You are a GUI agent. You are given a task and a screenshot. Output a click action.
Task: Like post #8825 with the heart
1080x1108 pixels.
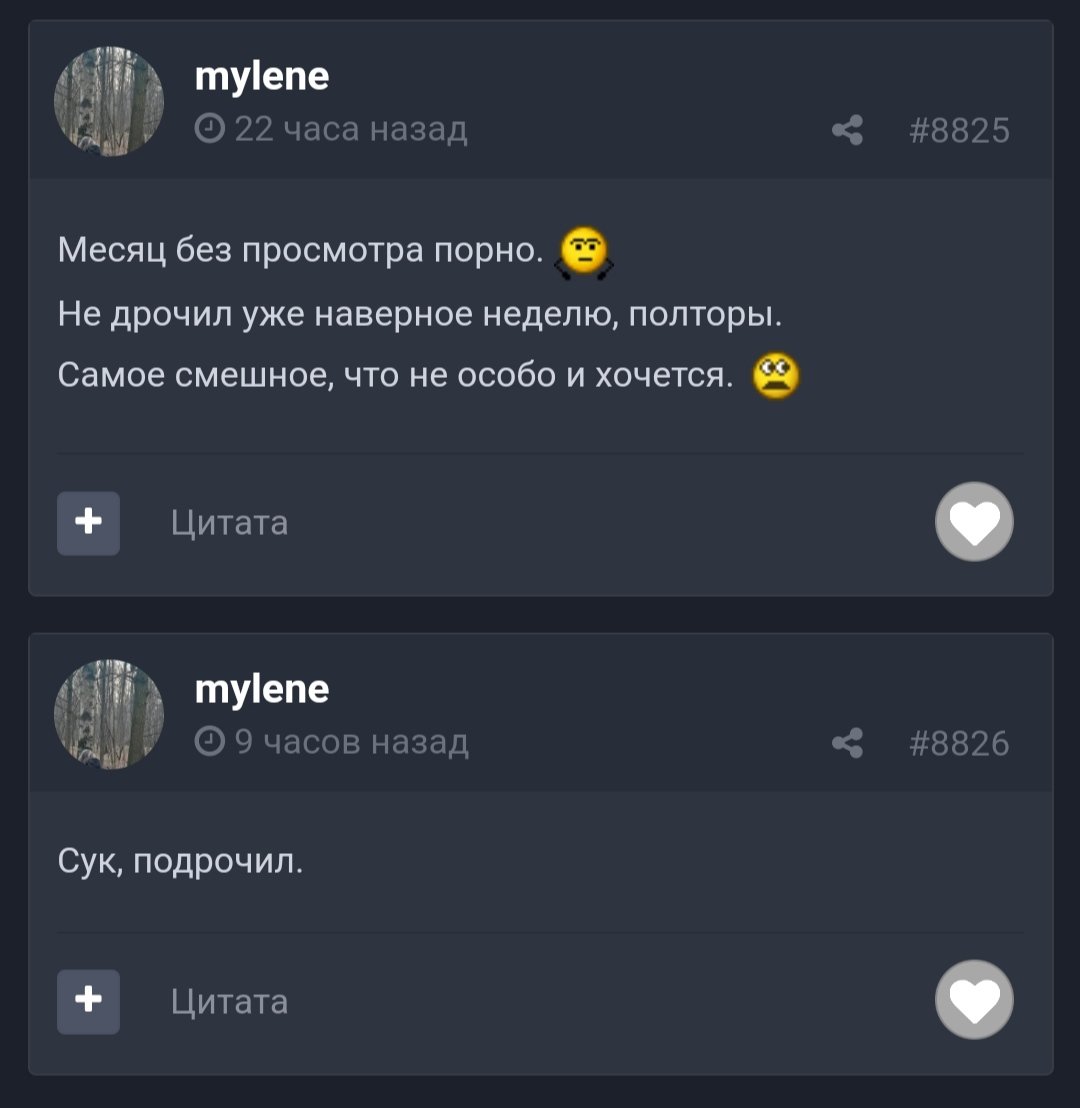coord(974,521)
